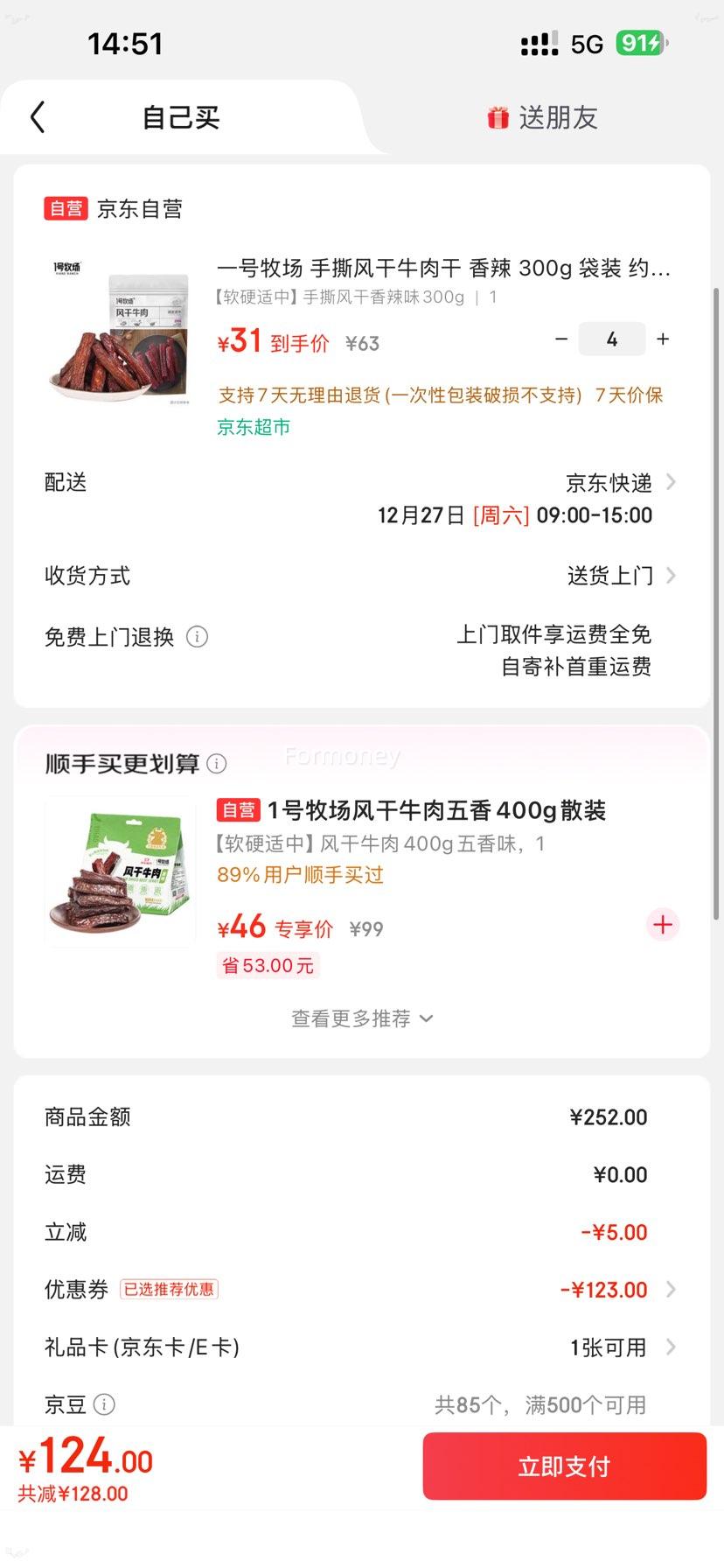The height and width of the screenshot is (1568, 724).
Task: Expand the 优惠券 coupon chevron
Action: (x=670, y=1289)
